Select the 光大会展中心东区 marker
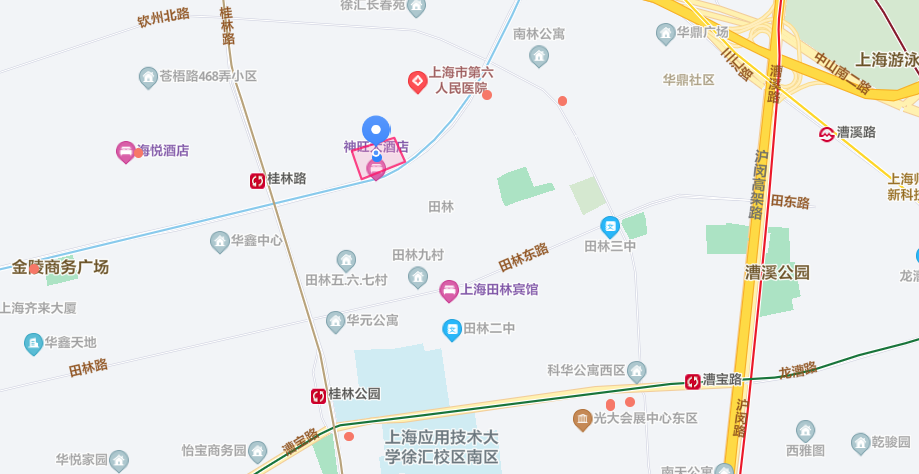919x474 pixels. (582, 418)
